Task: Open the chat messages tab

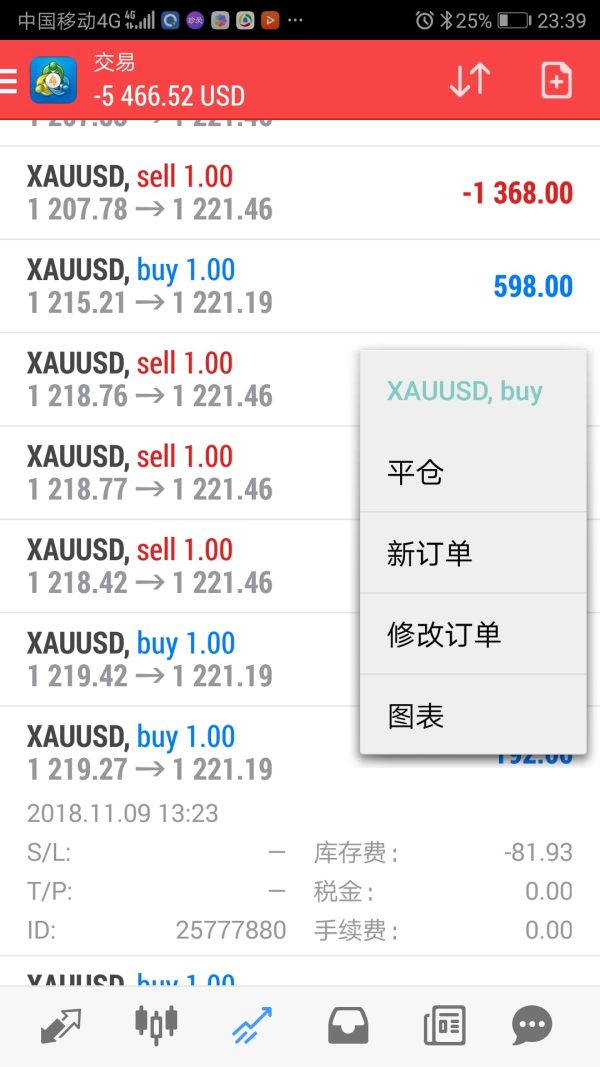Action: (x=532, y=1025)
